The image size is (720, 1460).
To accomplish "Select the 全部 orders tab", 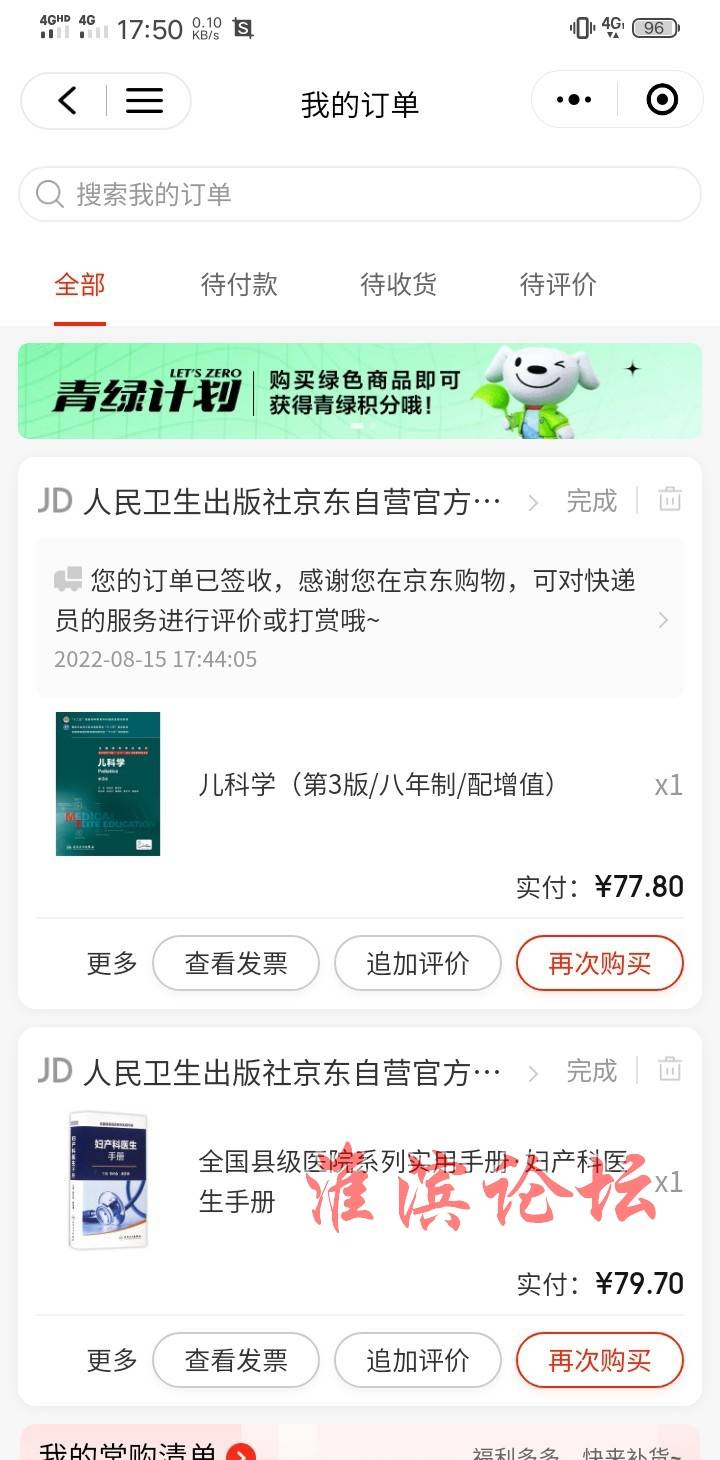I will pyautogui.click(x=80, y=285).
